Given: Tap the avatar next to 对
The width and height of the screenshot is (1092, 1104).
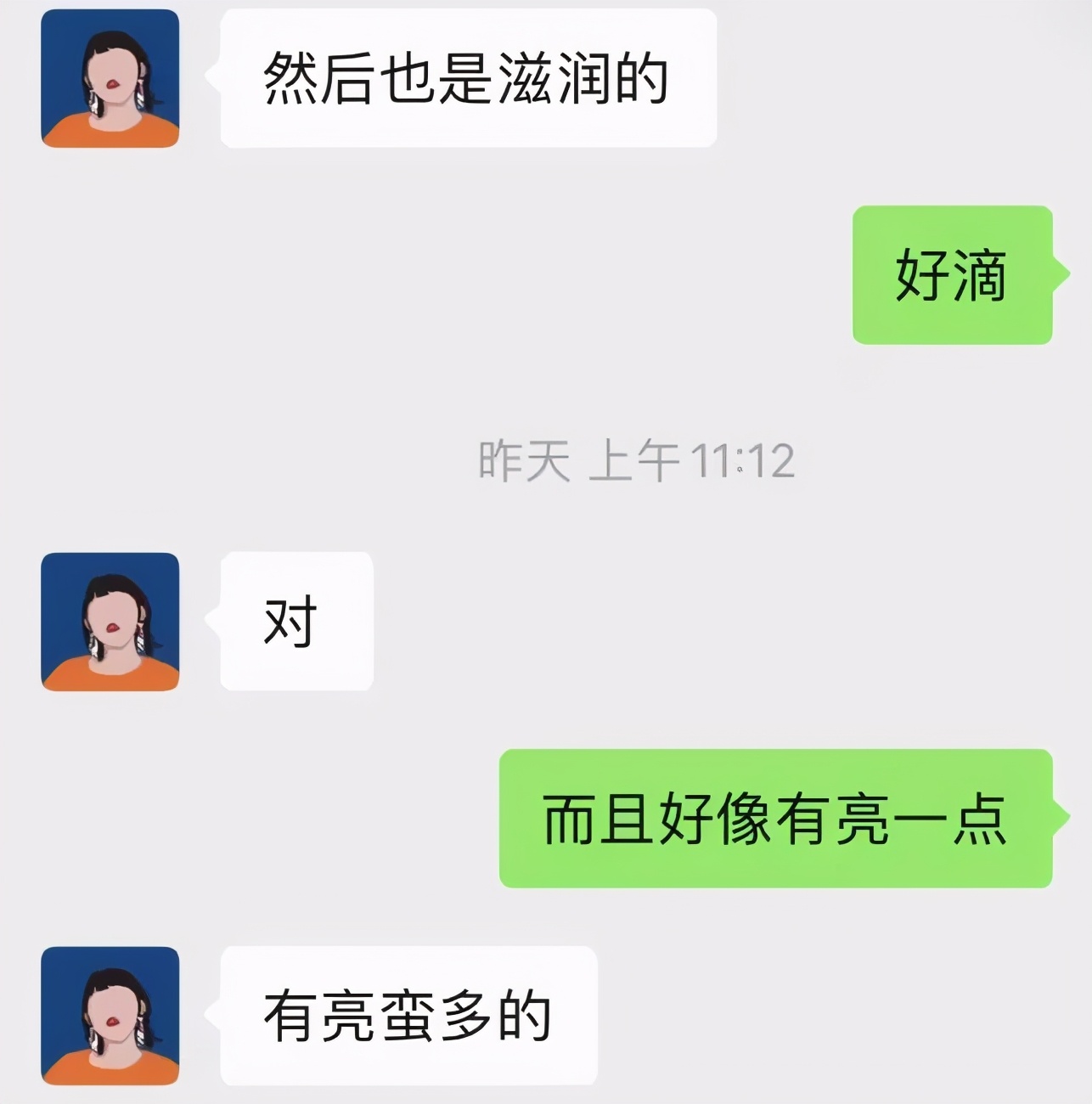Looking at the screenshot, I should (110, 622).
